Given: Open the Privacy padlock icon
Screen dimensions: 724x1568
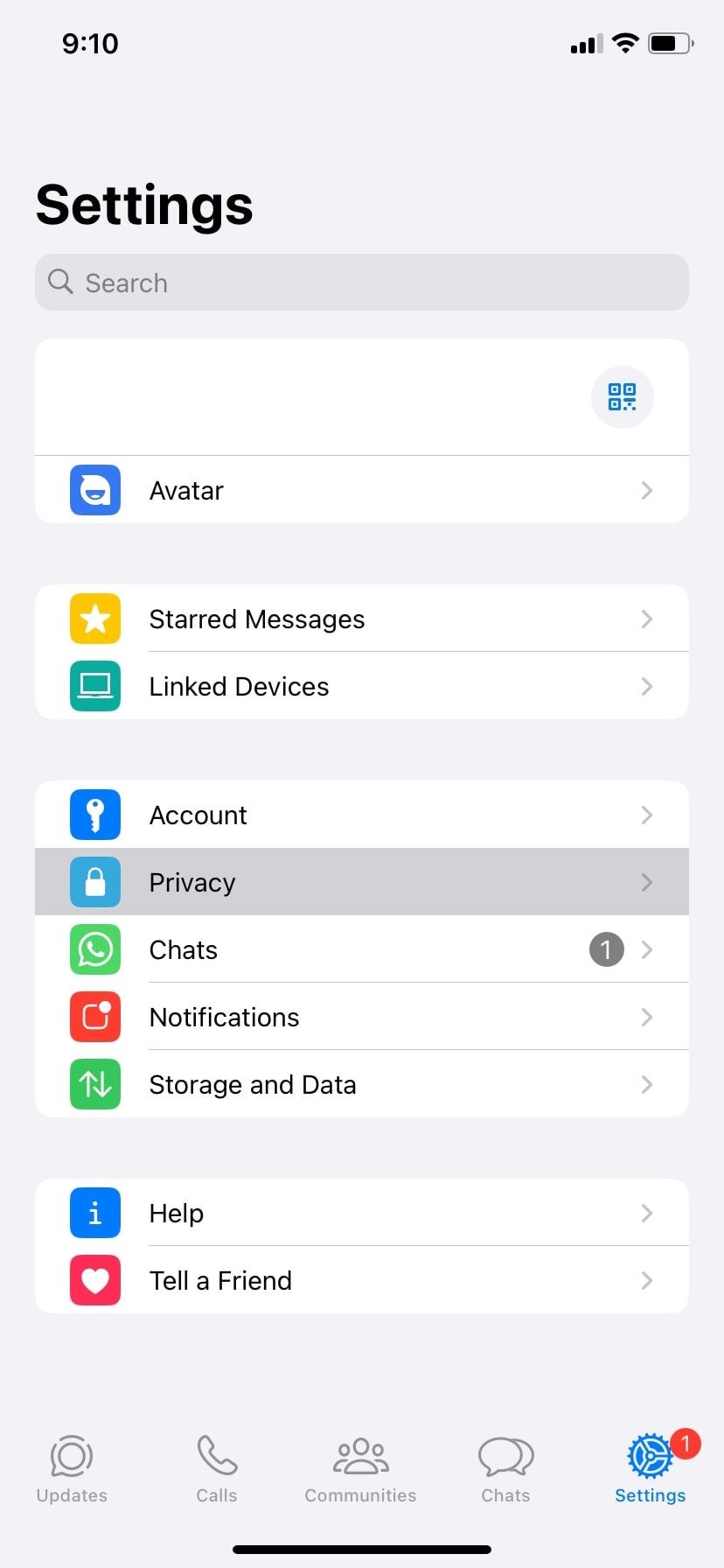Looking at the screenshot, I should coord(94,882).
